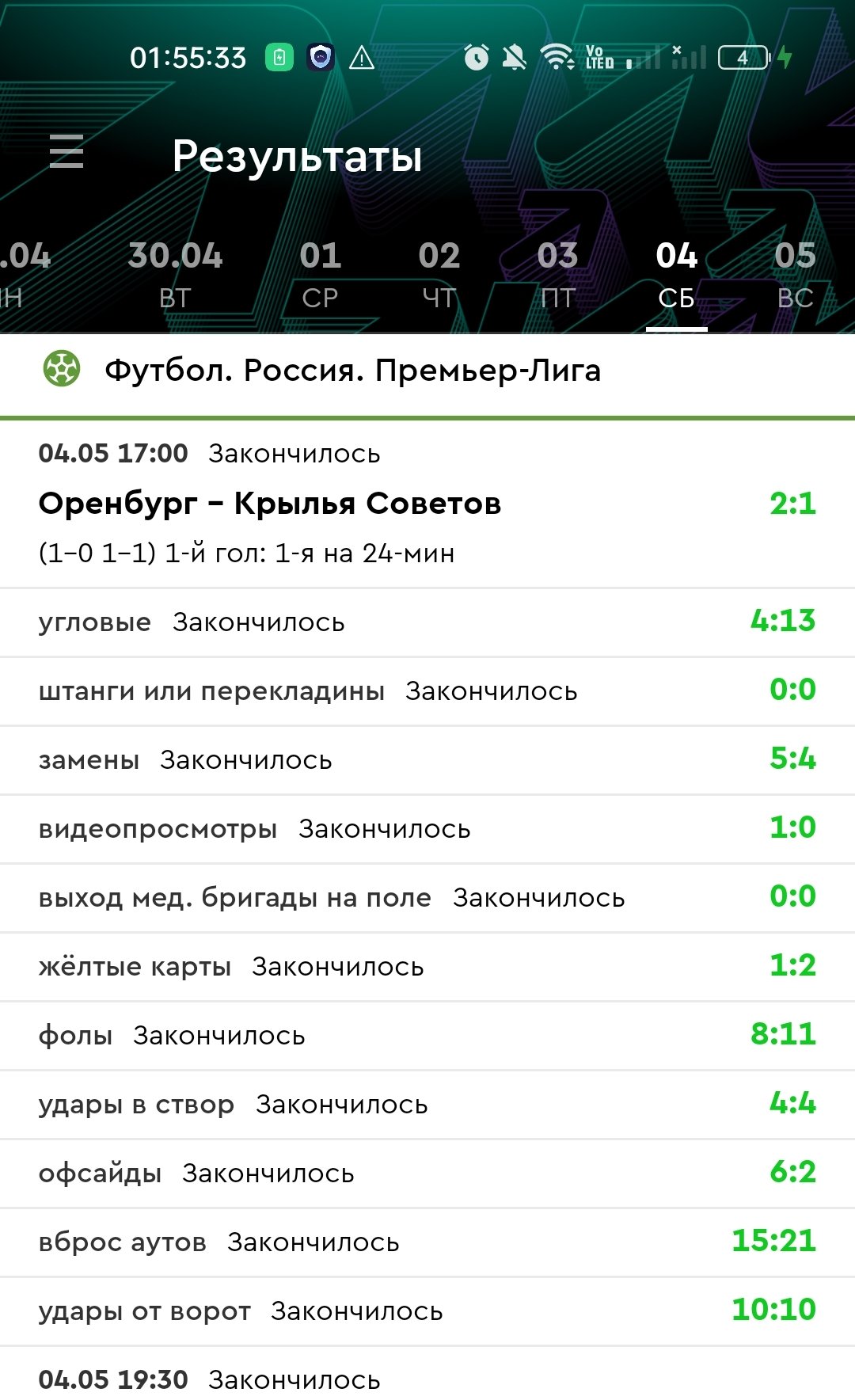This screenshot has width=855, height=1400.
Task: Switch to the 30.04 ВТ date tab
Action: (175, 275)
